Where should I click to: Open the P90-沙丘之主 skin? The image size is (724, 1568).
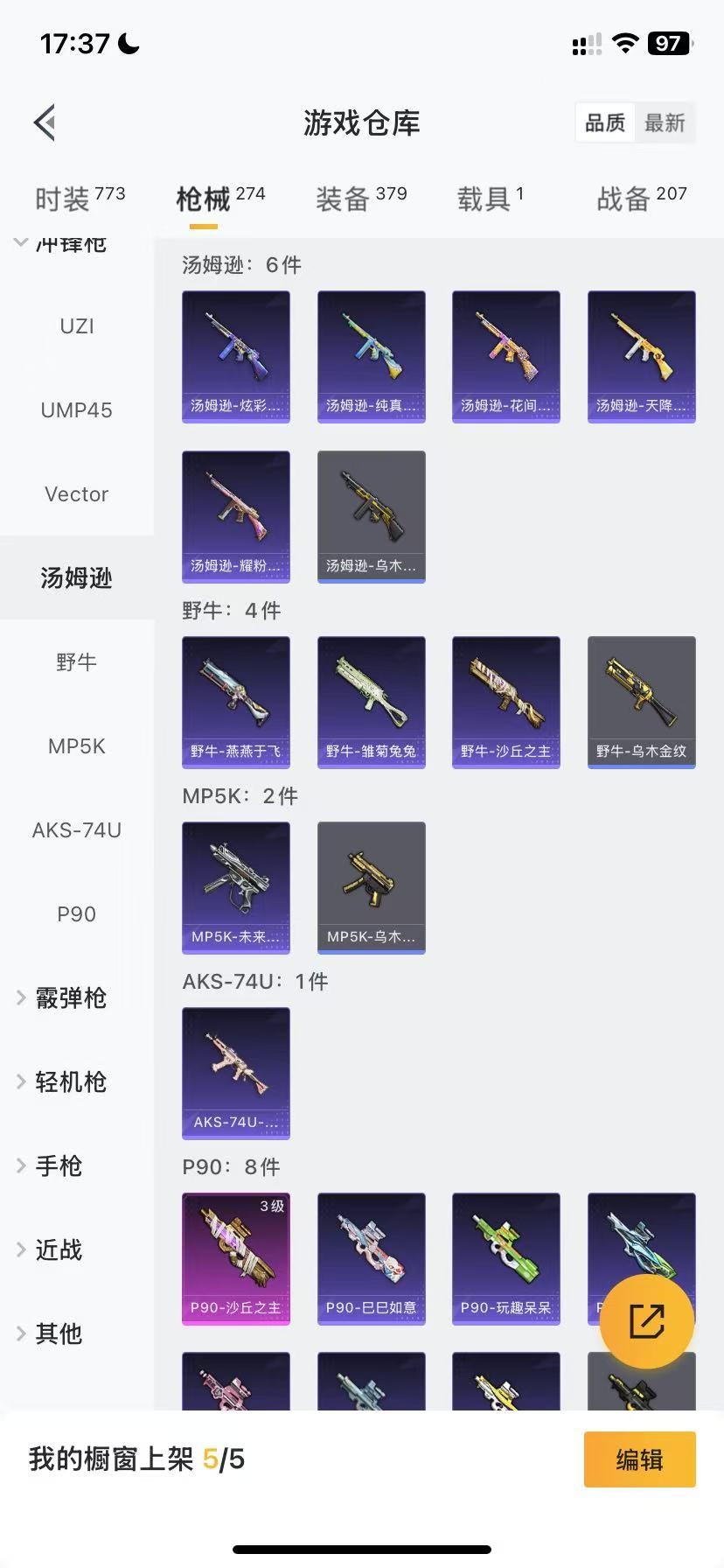point(236,1258)
